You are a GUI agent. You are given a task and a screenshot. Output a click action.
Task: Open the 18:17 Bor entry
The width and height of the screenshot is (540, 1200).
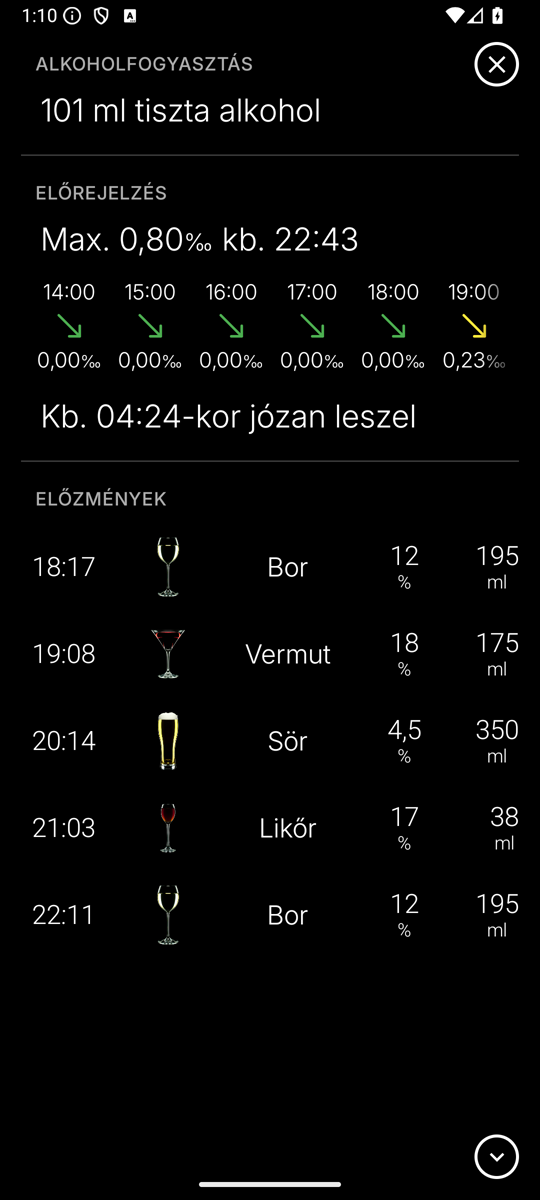click(270, 567)
